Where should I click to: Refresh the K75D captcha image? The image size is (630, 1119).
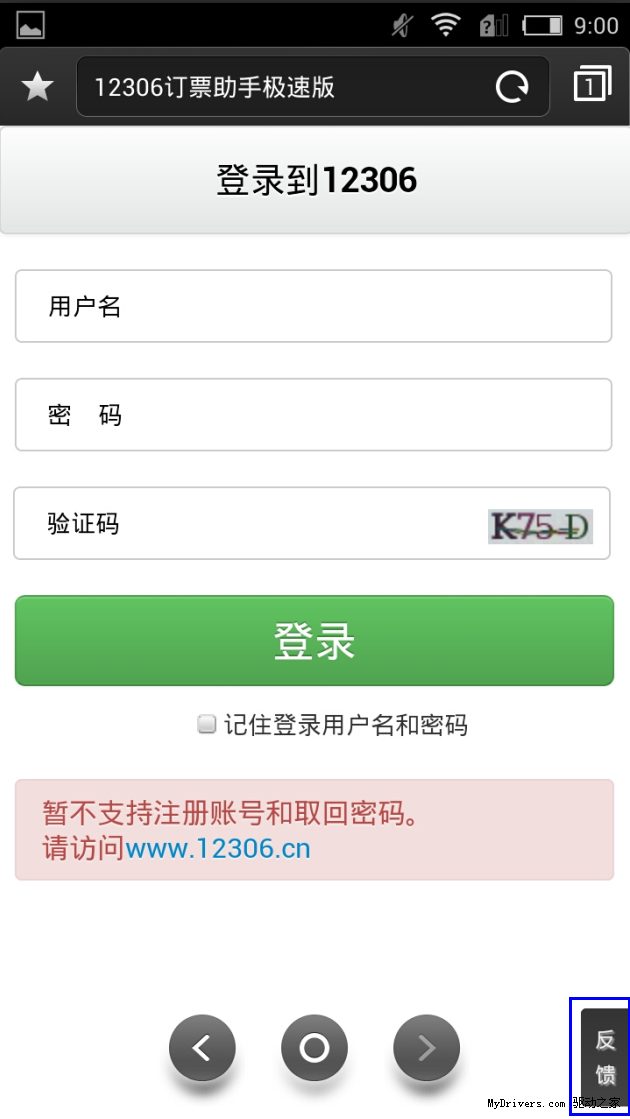point(540,527)
